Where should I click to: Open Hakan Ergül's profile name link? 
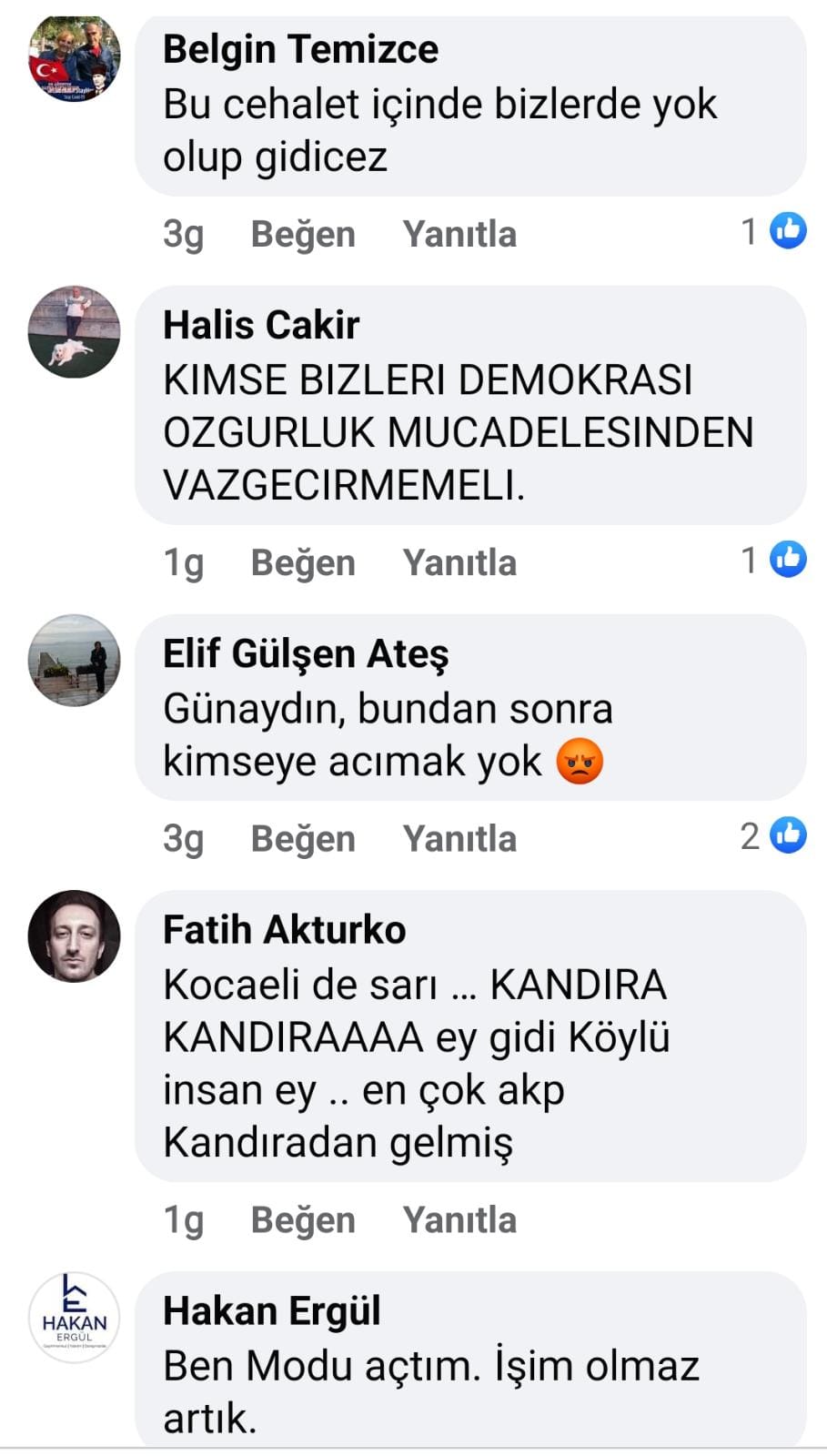point(271,1311)
